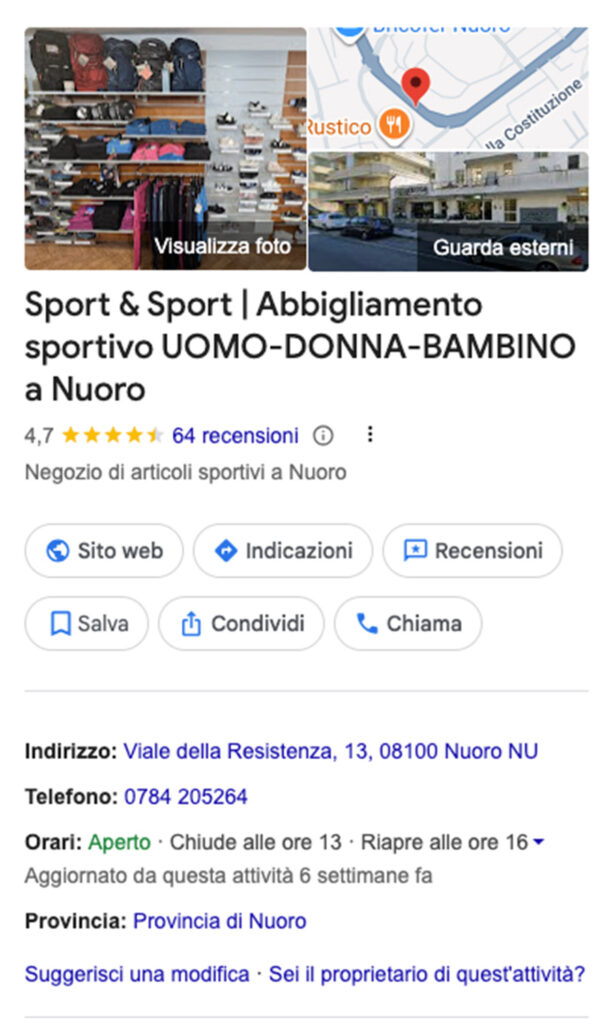Tap the Recensioni button
The height and width of the screenshot is (1024, 614).
472,551
